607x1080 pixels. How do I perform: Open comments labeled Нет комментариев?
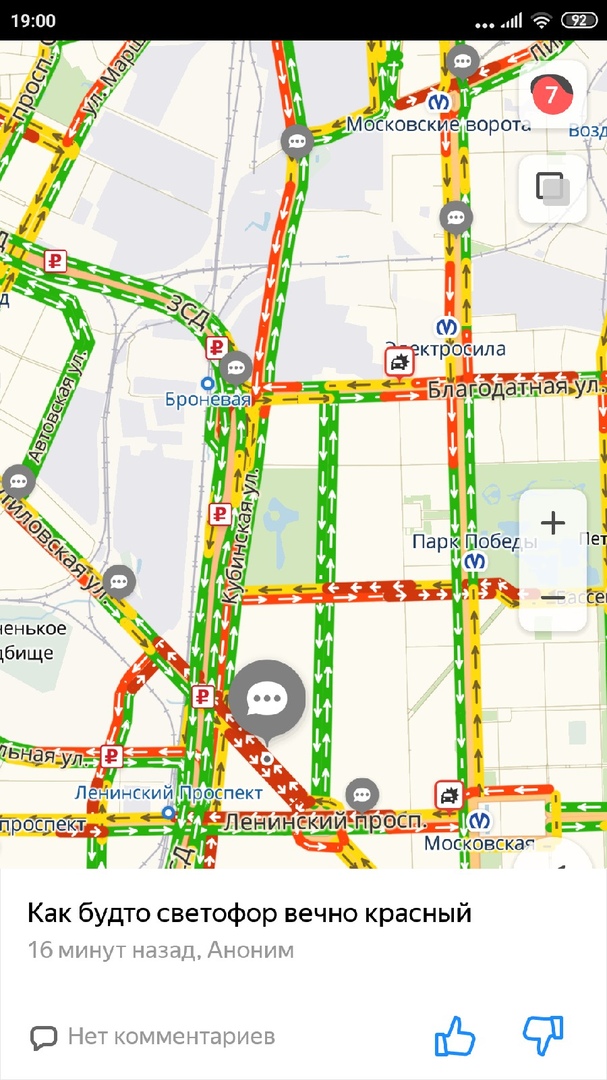(x=153, y=1037)
